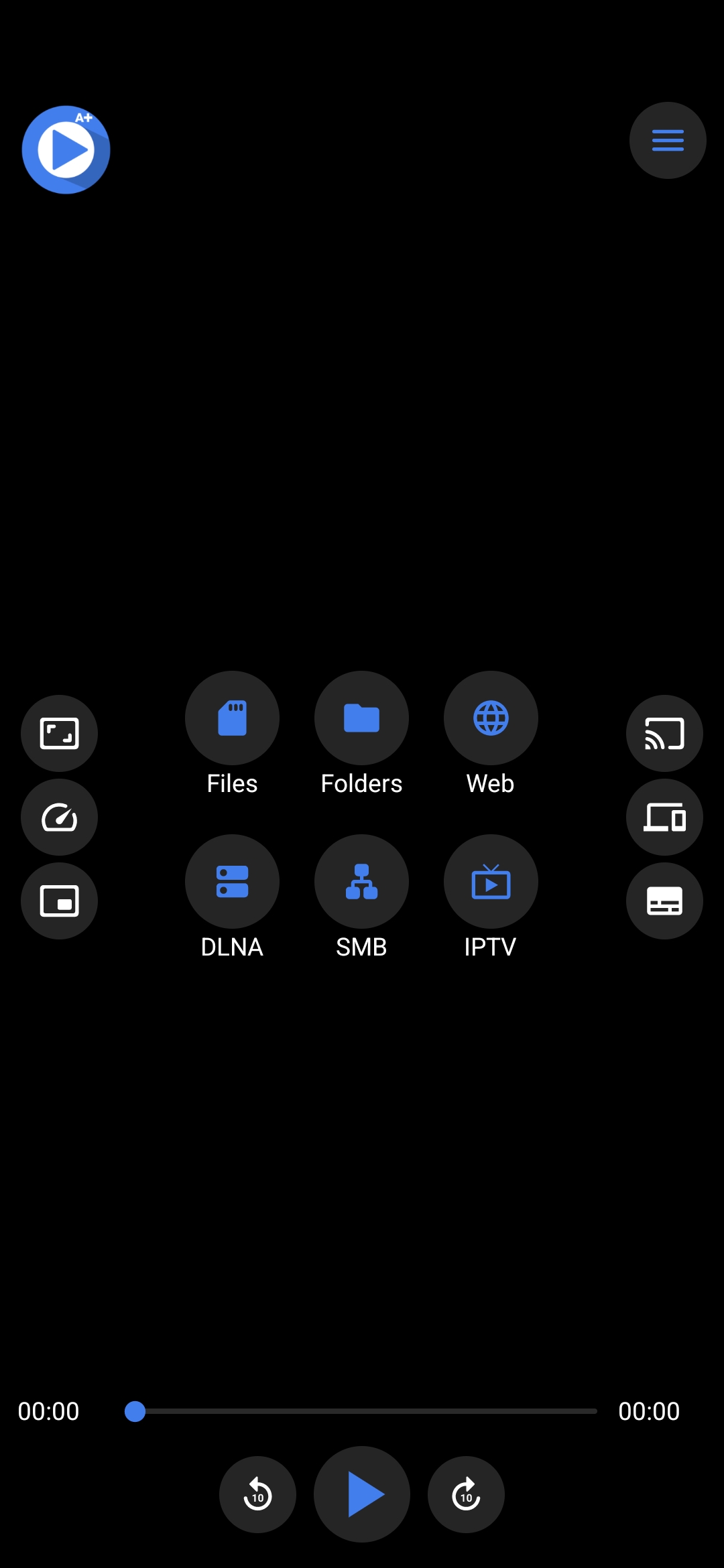Start playback with the play button
Screen dimensions: 724x1568
coord(362,1494)
